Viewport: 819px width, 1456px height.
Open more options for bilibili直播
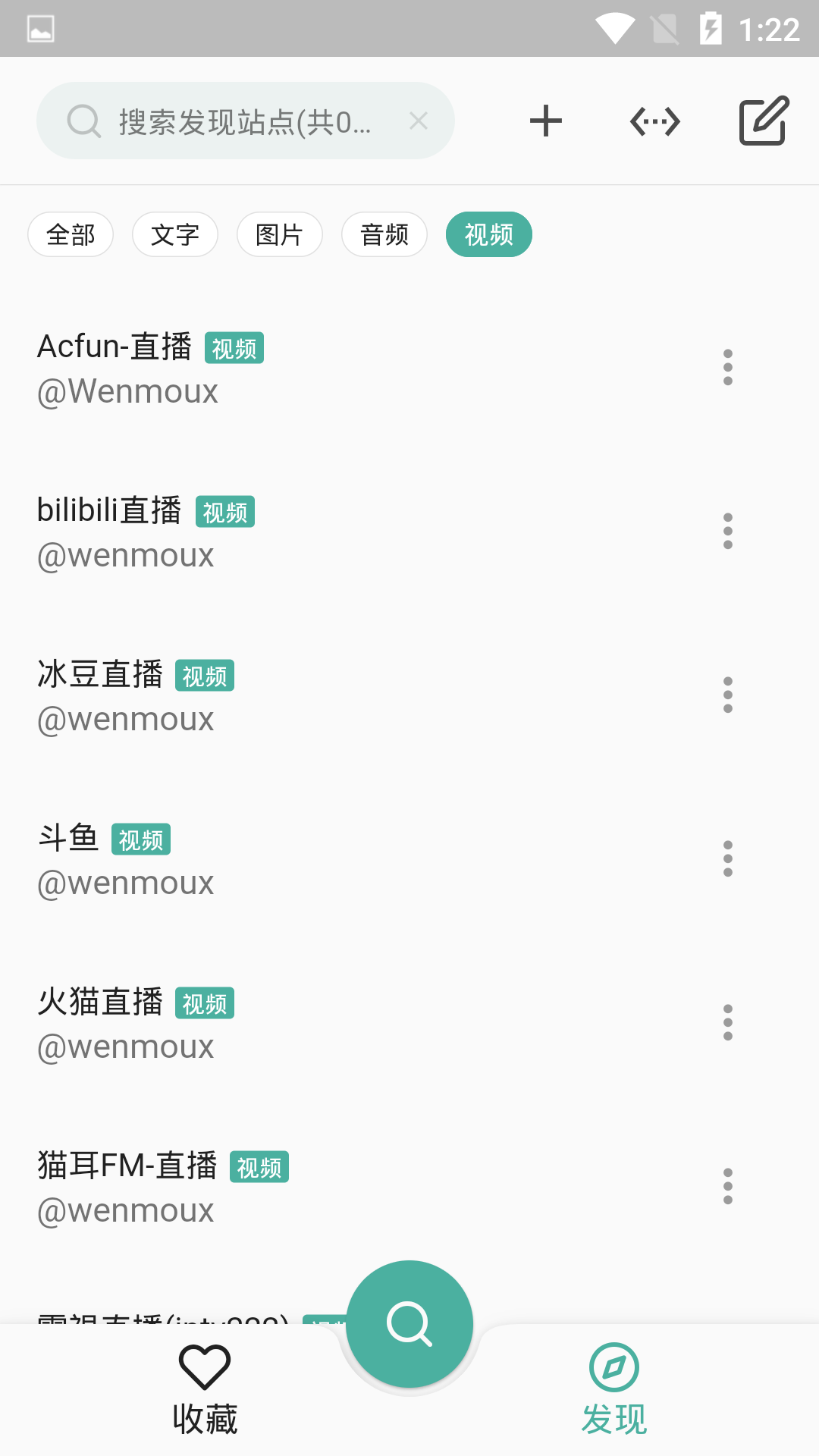[728, 531]
